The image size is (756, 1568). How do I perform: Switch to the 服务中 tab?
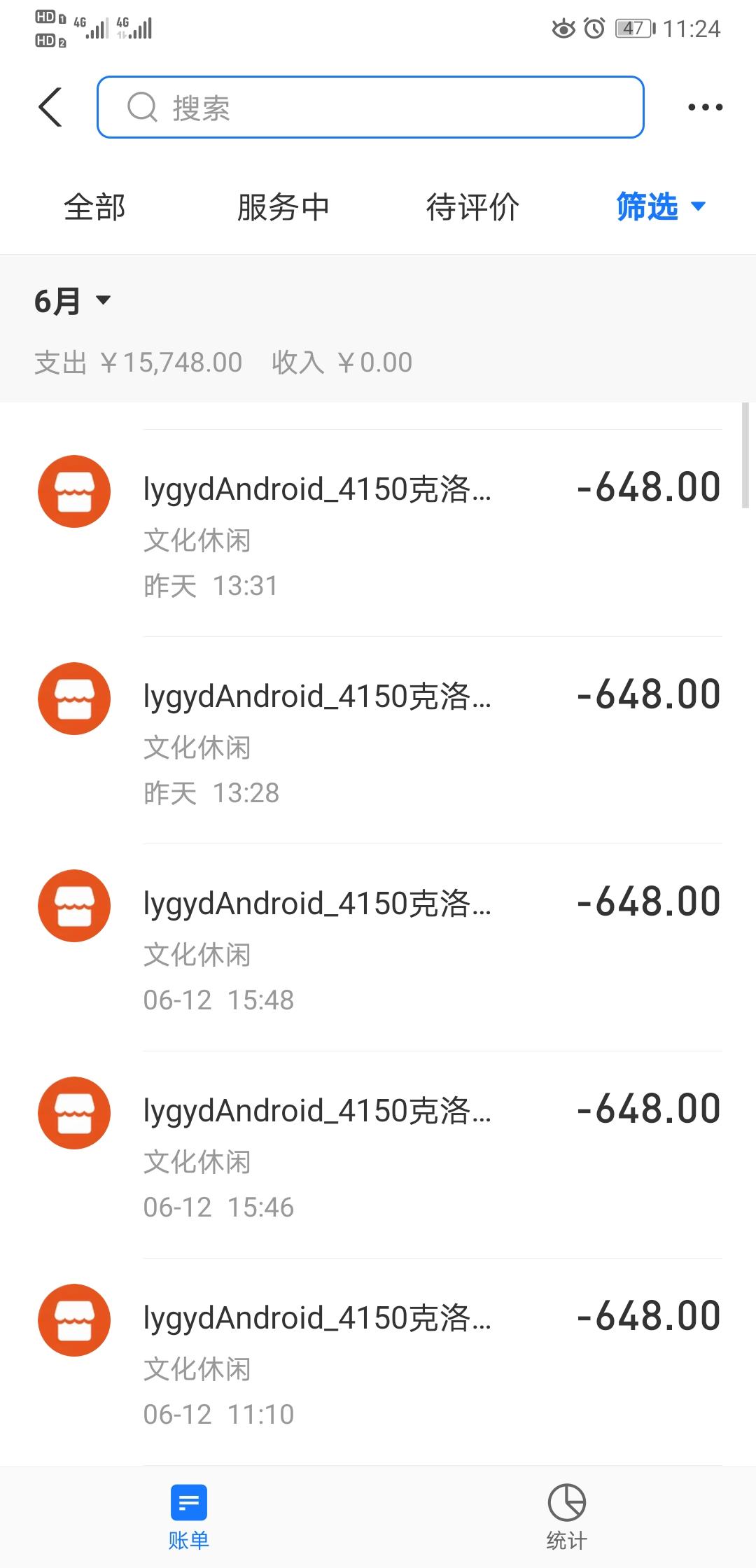click(283, 207)
